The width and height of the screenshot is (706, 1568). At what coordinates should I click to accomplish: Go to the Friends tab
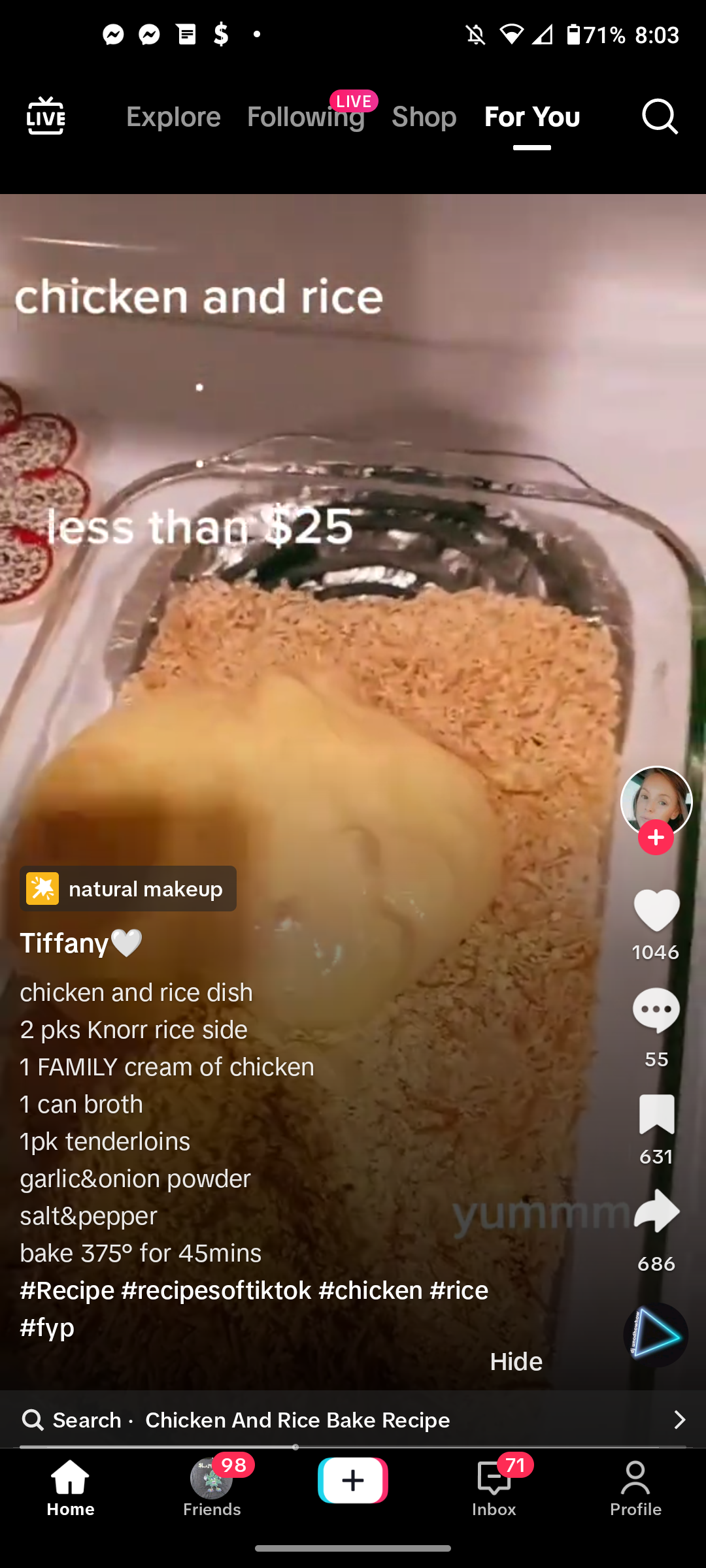pyautogui.click(x=212, y=1486)
